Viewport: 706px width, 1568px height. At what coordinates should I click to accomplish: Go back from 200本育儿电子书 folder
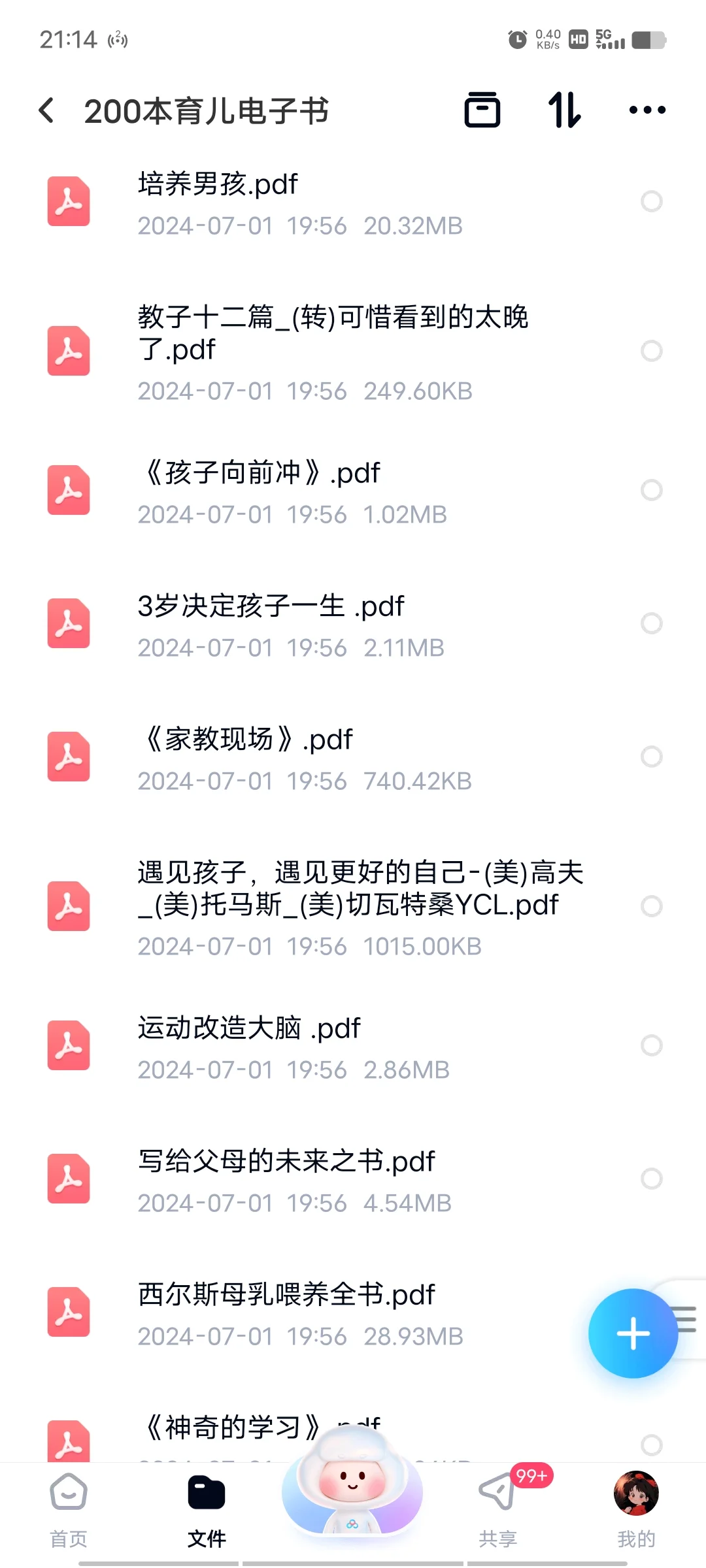[46, 110]
